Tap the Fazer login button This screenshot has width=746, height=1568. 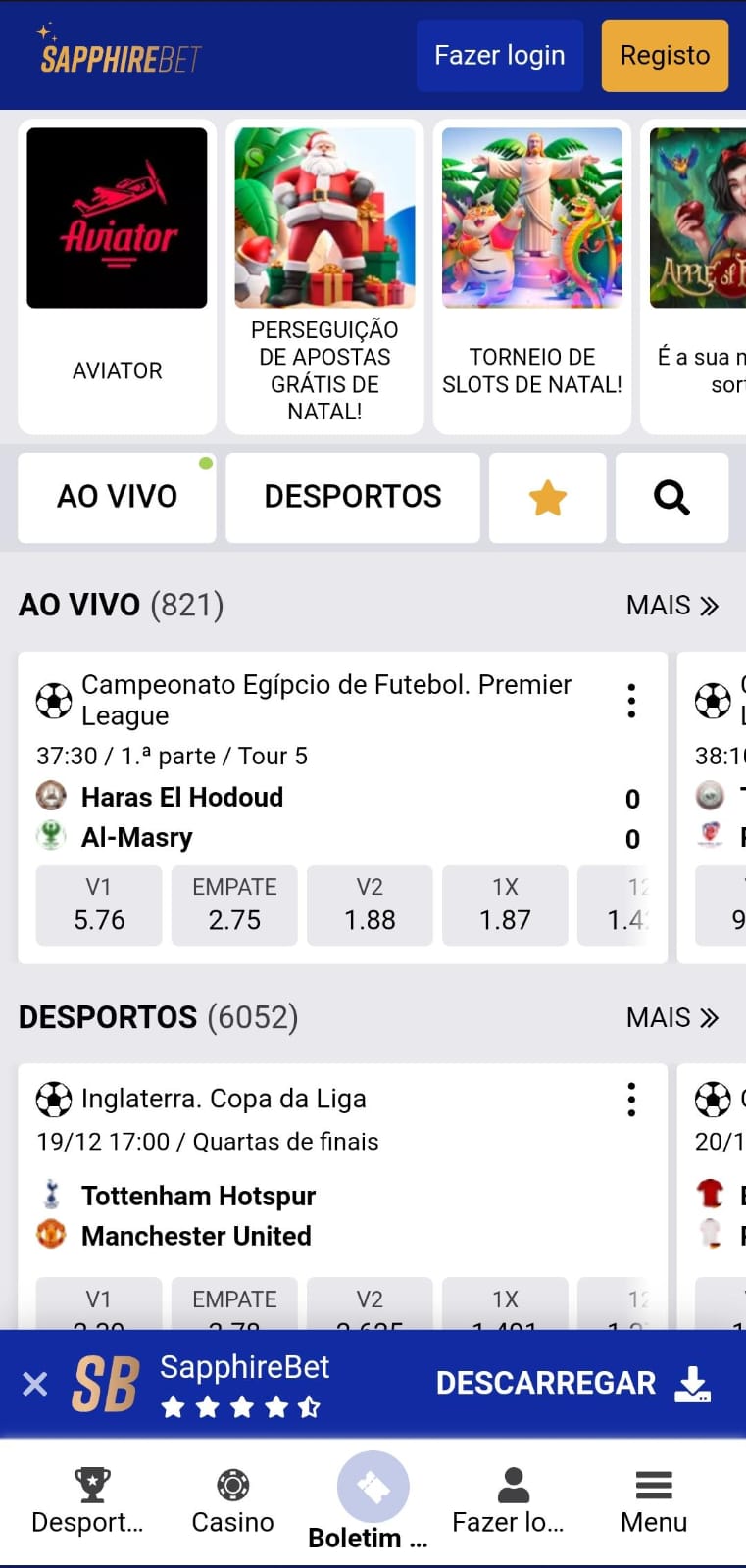click(499, 56)
